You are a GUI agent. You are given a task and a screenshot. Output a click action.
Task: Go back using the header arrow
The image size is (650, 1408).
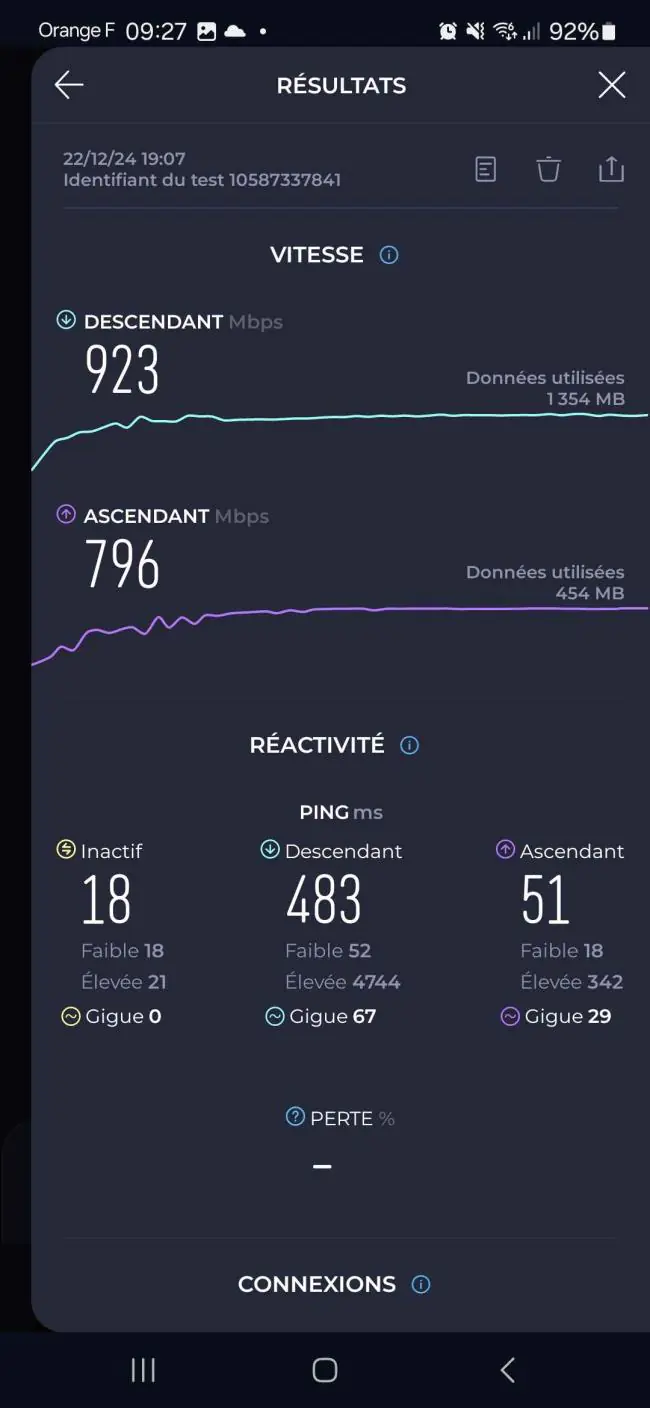click(69, 85)
